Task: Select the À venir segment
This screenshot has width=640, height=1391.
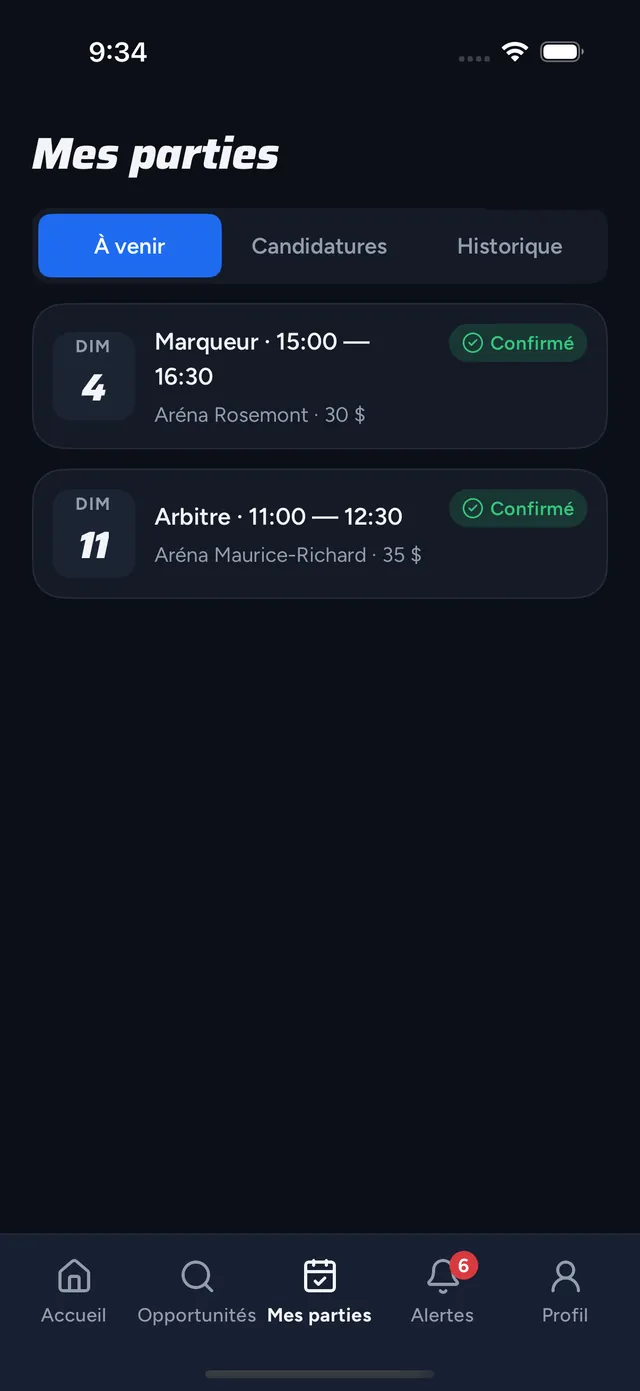Action: pyautogui.click(x=130, y=245)
